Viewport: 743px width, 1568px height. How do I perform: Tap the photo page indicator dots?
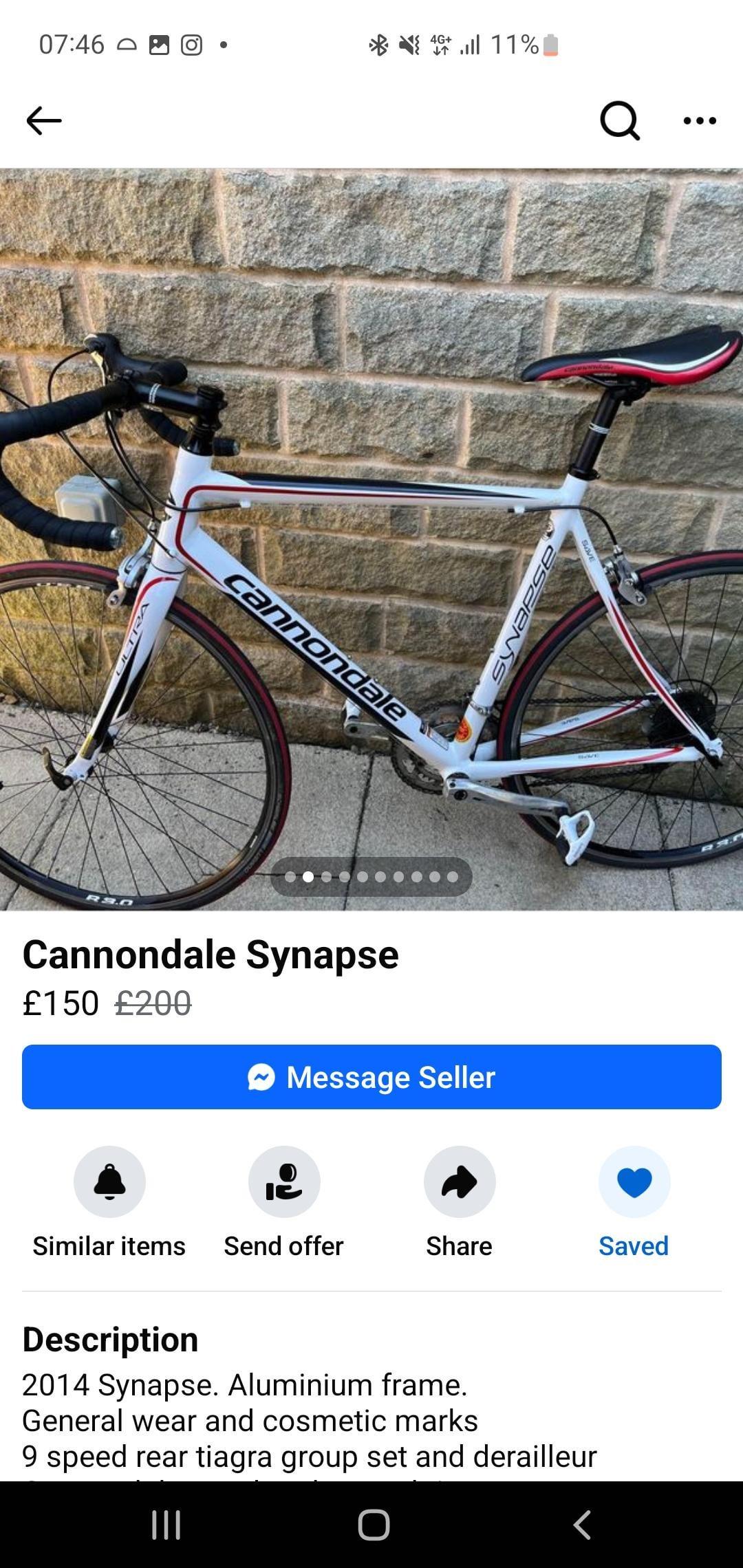[371, 877]
